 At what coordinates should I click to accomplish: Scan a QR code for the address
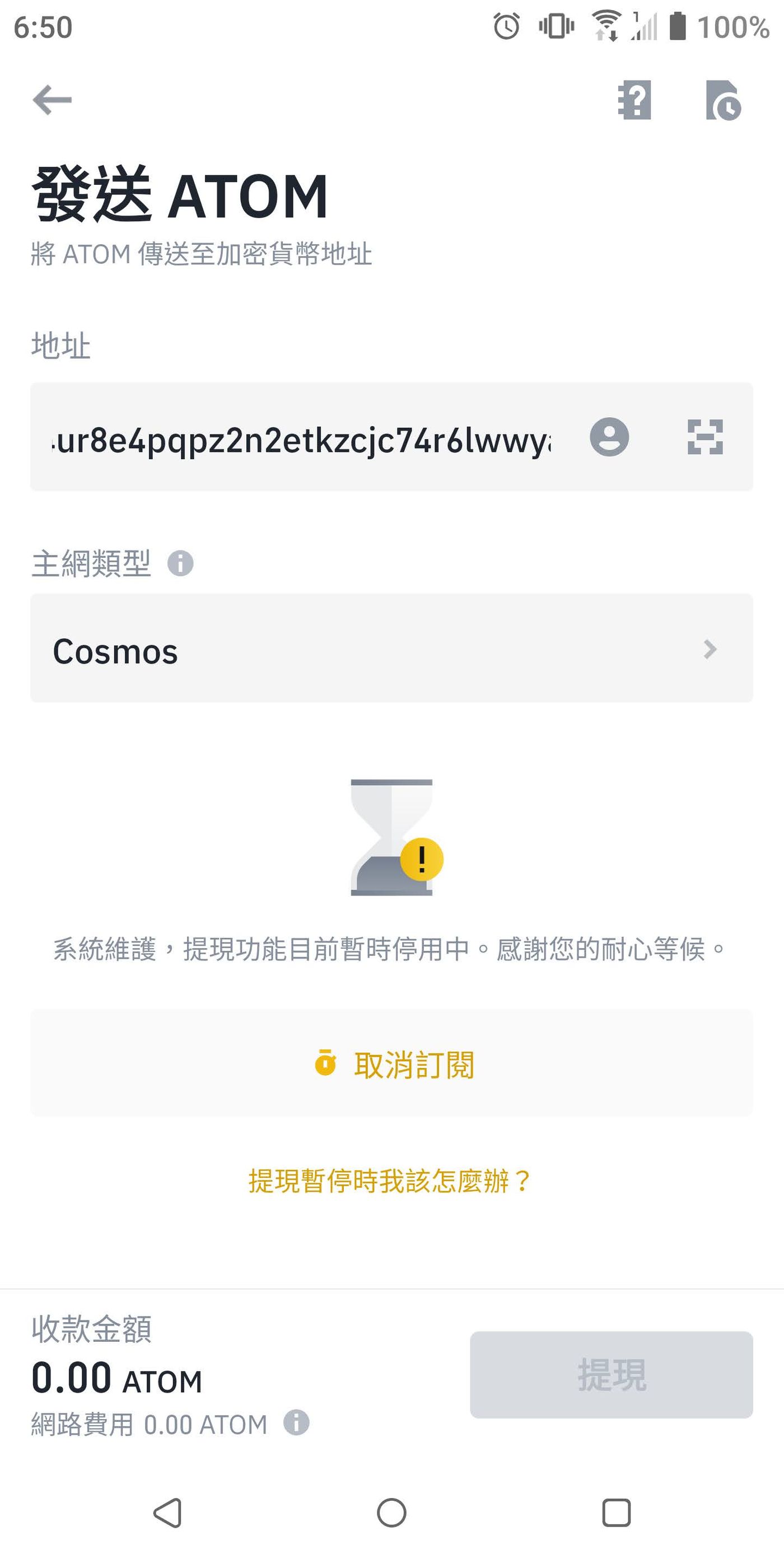pyautogui.click(x=705, y=437)
